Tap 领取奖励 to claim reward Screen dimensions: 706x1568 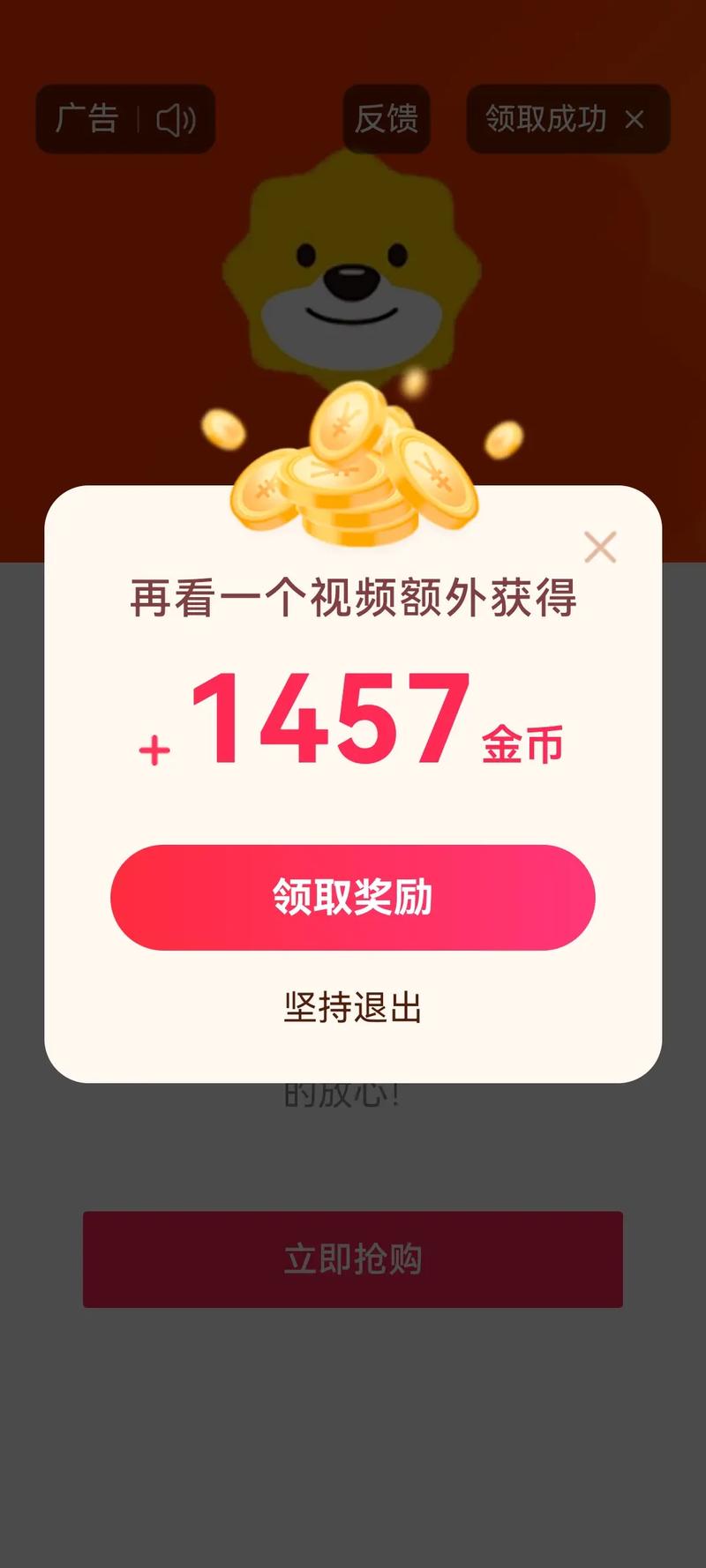point(353,897)
